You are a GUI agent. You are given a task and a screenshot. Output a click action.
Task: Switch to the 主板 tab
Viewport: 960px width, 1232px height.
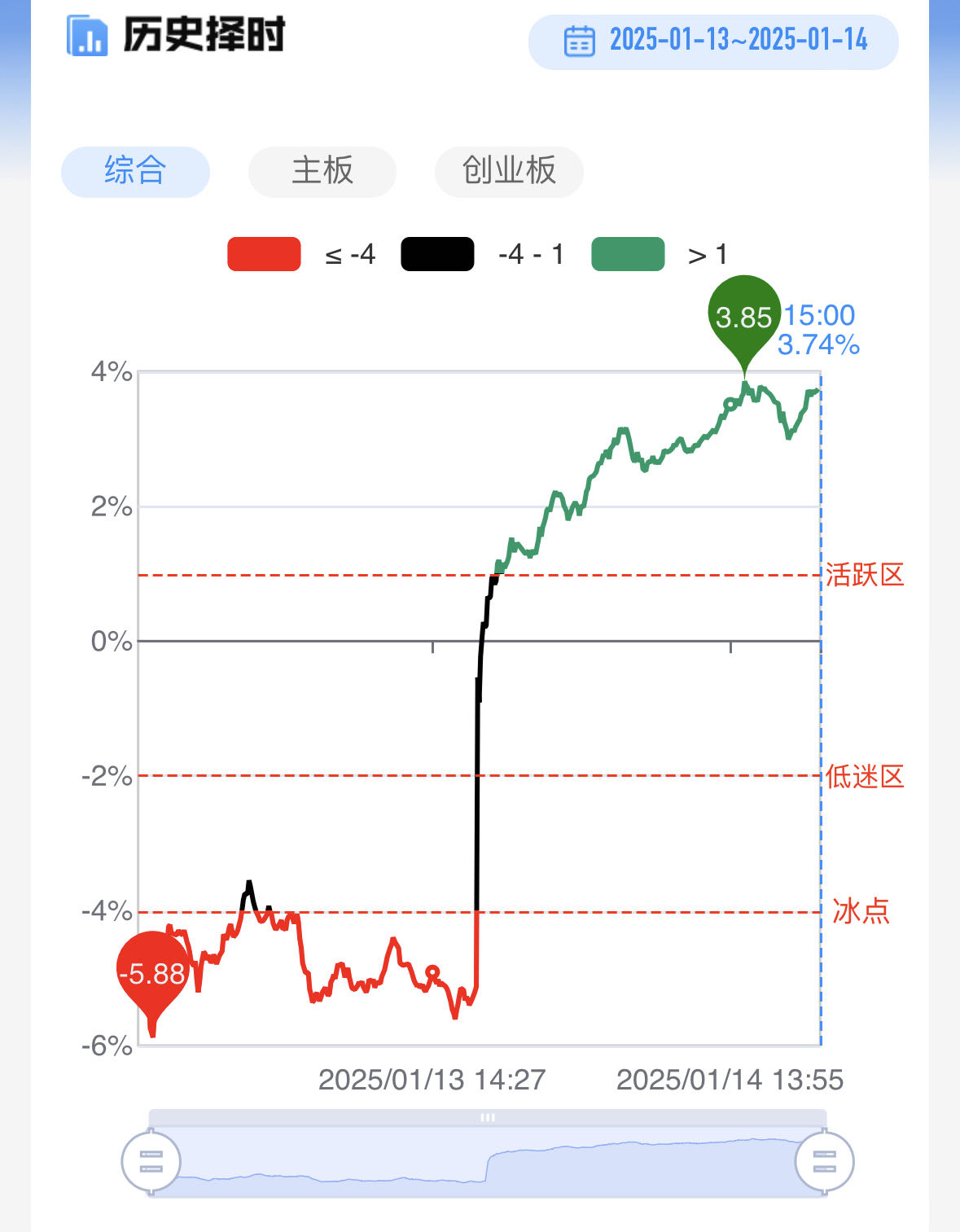pyautogui.click(x=322, y=171)
